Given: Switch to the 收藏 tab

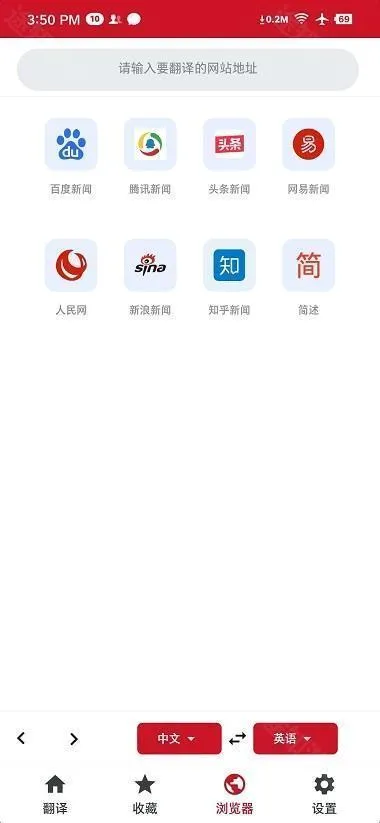Looking at the screenshot, I should 145,794.
